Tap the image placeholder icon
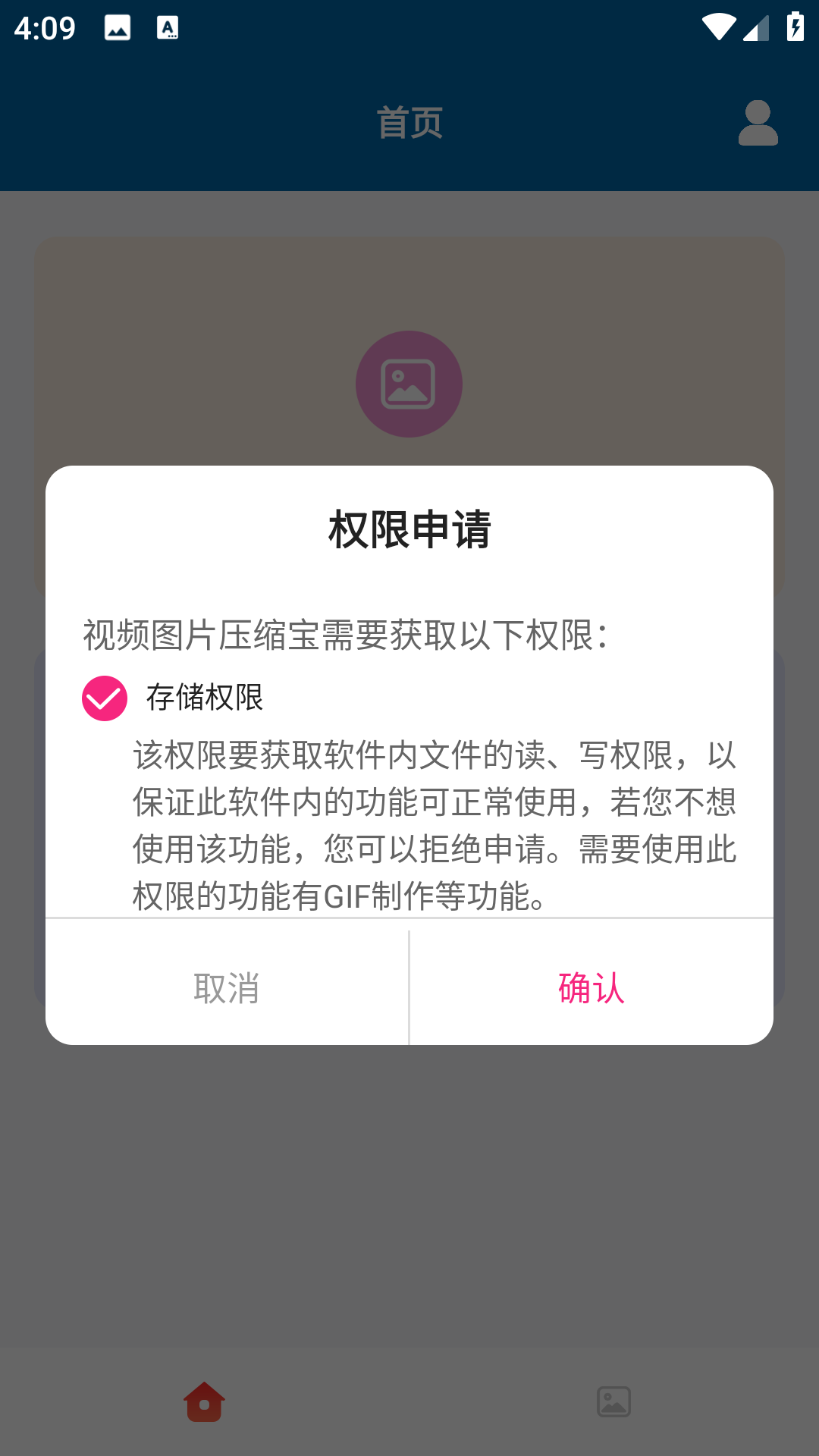Viewport: 819px width, 1456px height. point(409,384)
